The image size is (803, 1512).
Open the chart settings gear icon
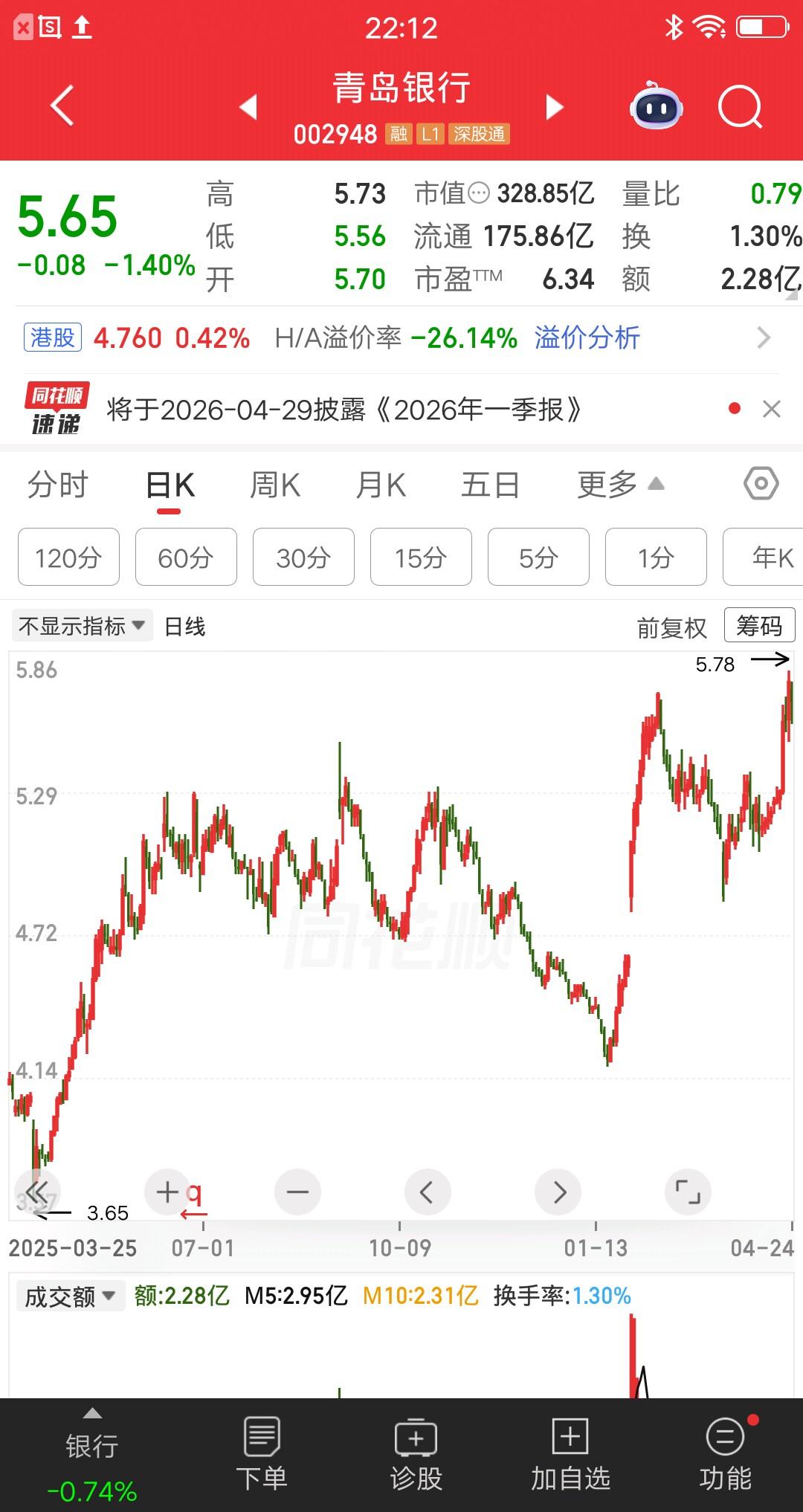tap(760, 484)
